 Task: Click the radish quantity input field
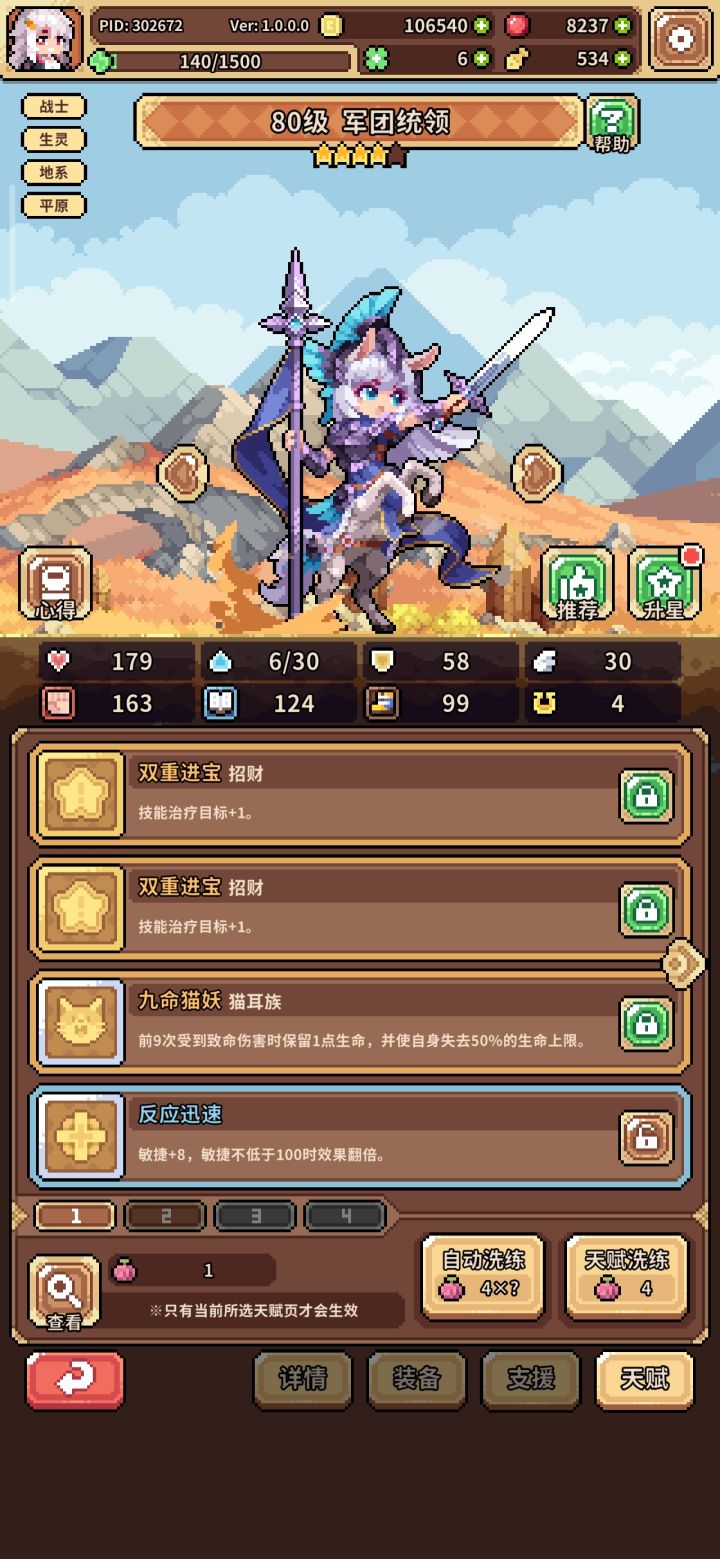207,1269
